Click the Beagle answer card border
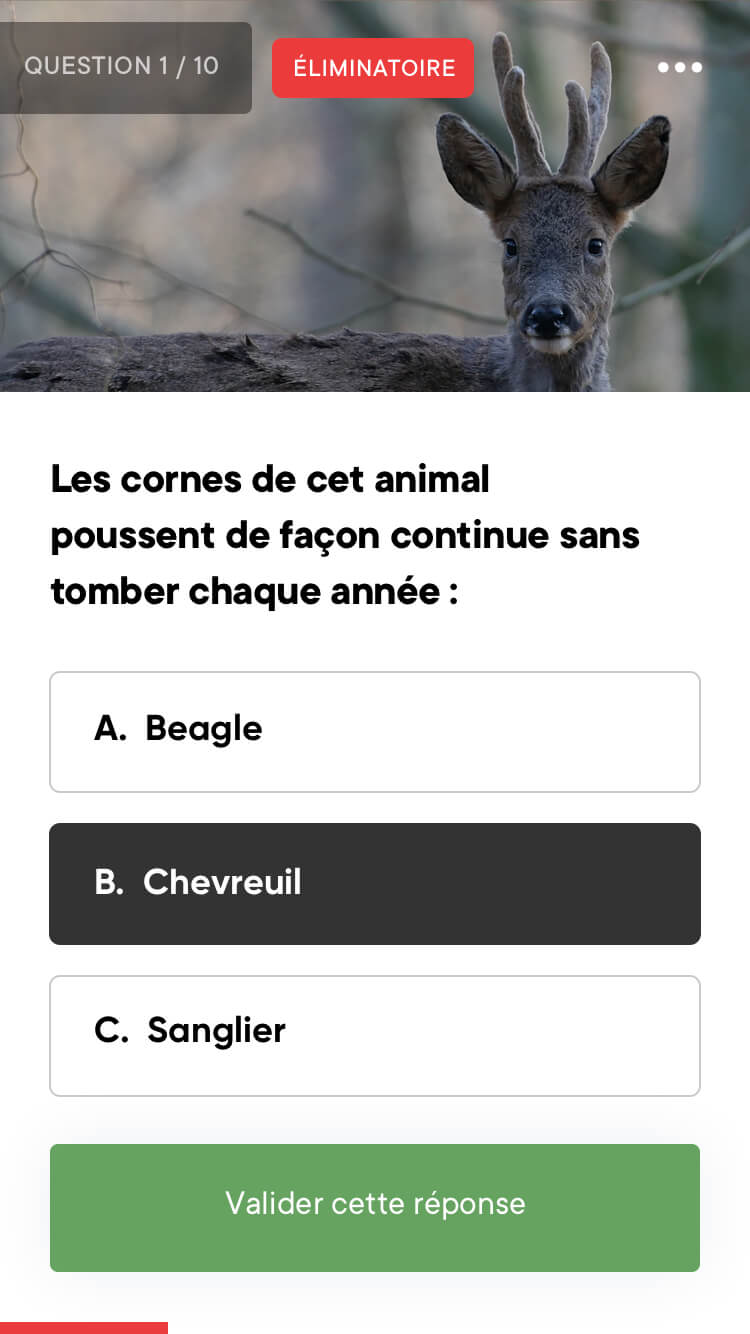This screenshot has width=750, height=1334. pyautogui.click(x=375, y=672)
